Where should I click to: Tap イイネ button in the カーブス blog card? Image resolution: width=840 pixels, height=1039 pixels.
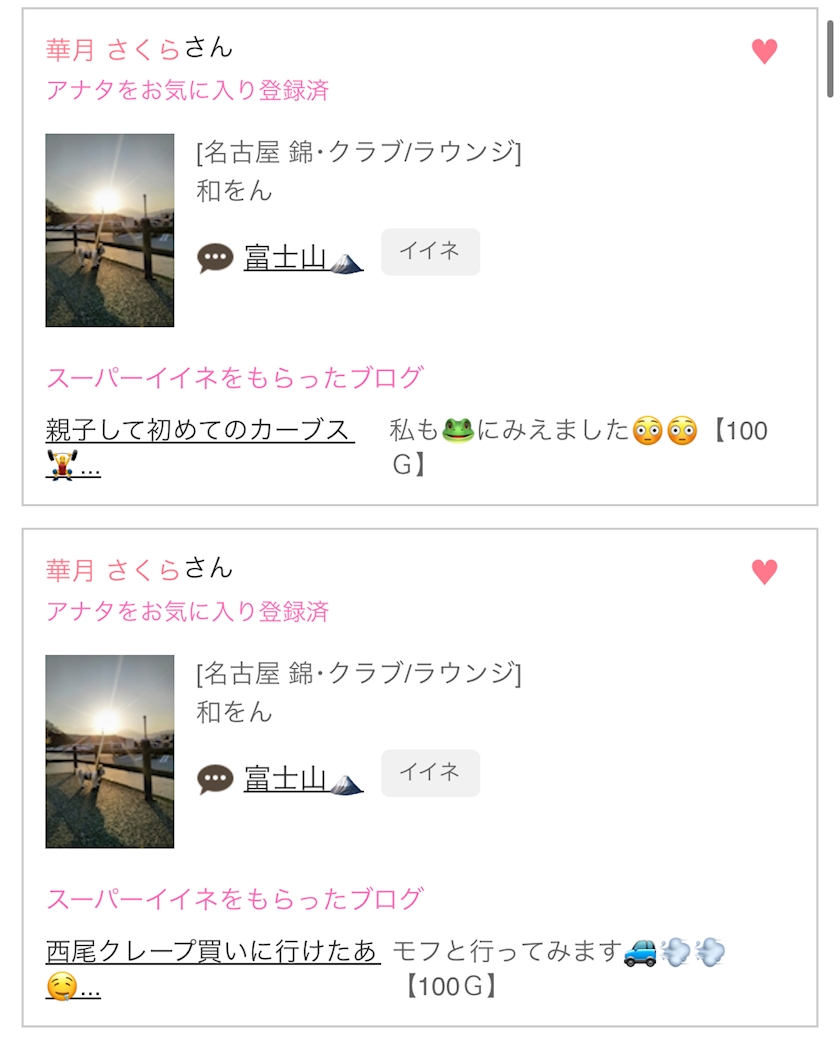(x=430, y=252)
